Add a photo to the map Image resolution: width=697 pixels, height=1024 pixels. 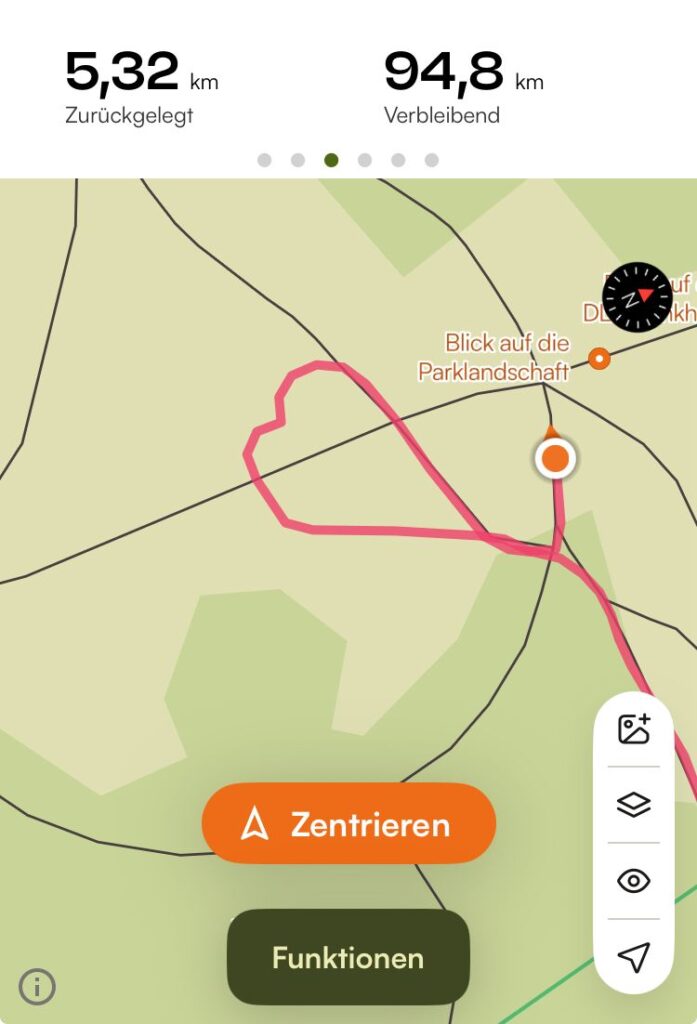pos(634,729)
